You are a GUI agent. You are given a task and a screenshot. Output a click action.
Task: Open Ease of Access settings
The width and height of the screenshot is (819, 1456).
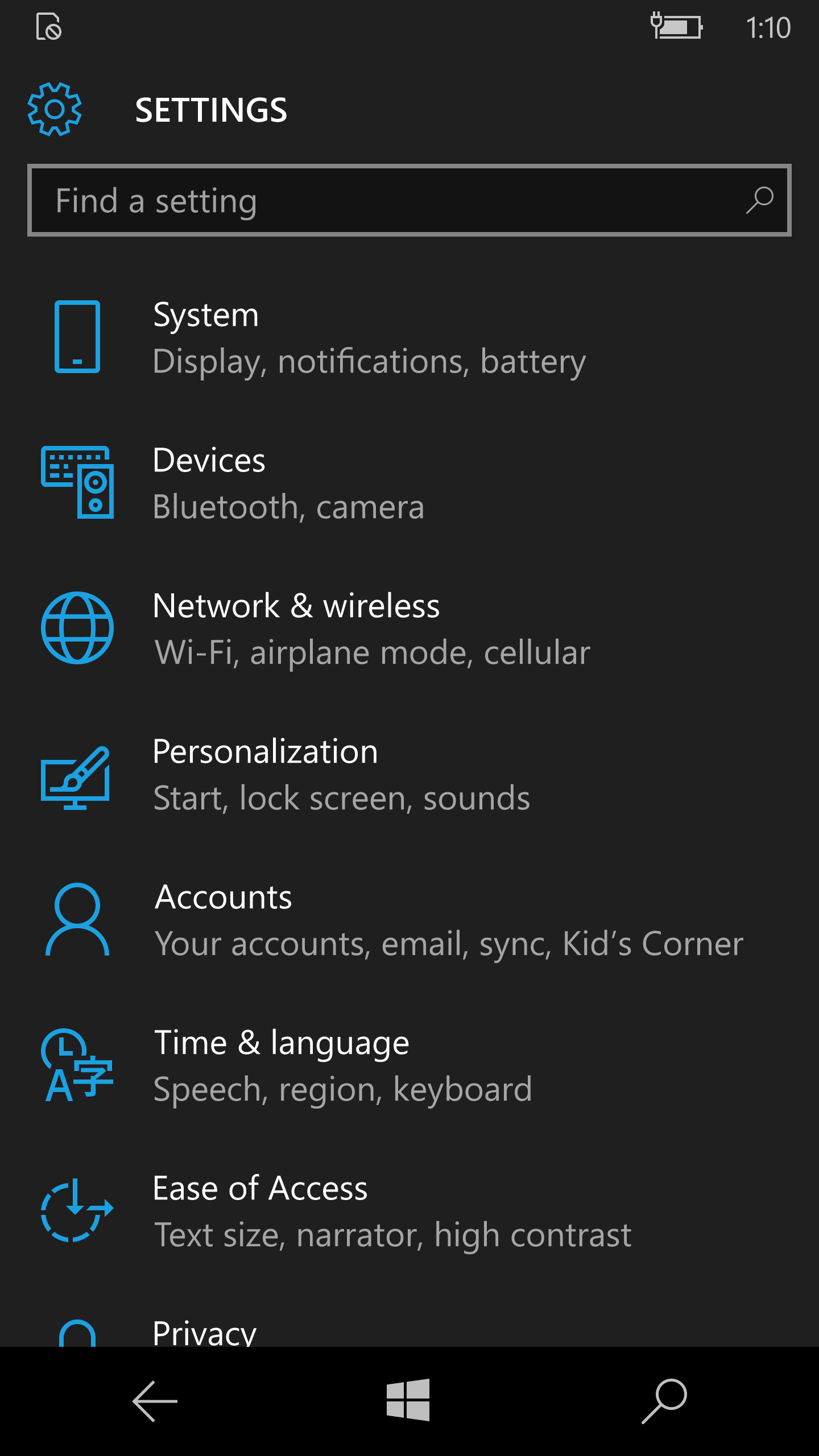coord(392,1211)
